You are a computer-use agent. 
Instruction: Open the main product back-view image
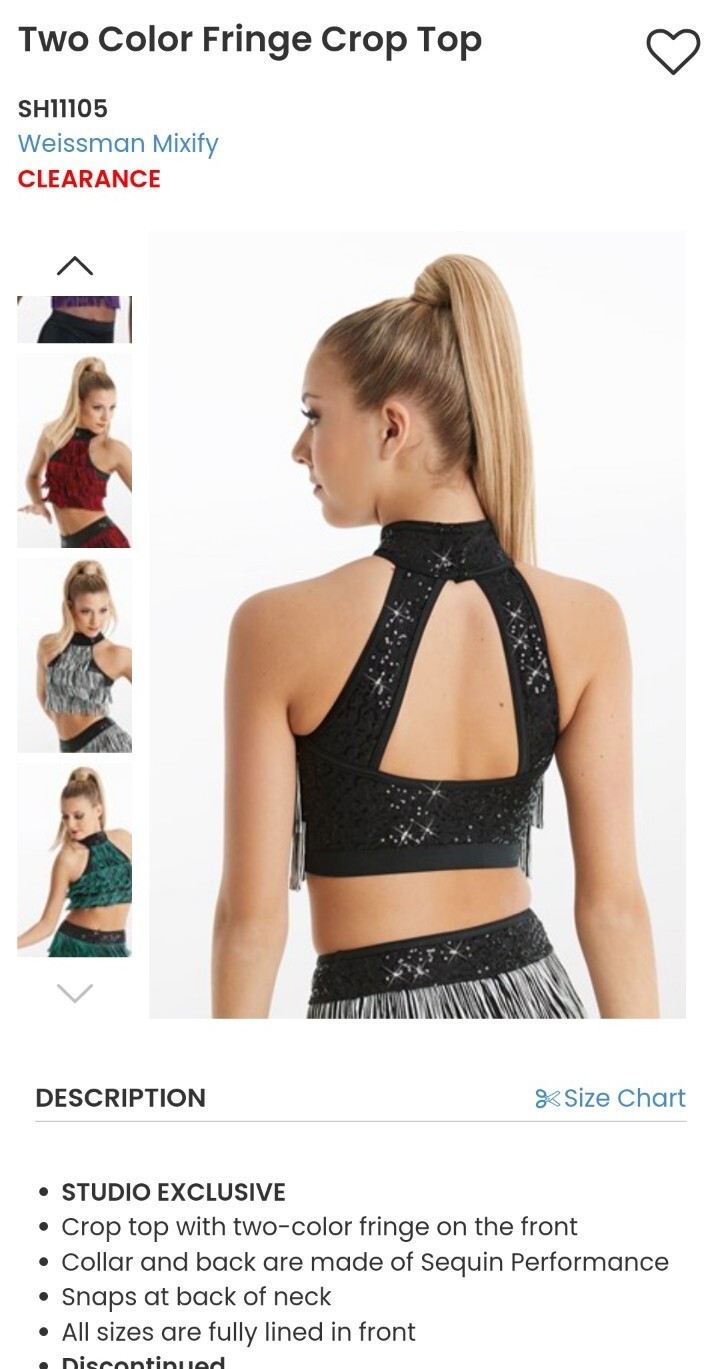(418, 625)
